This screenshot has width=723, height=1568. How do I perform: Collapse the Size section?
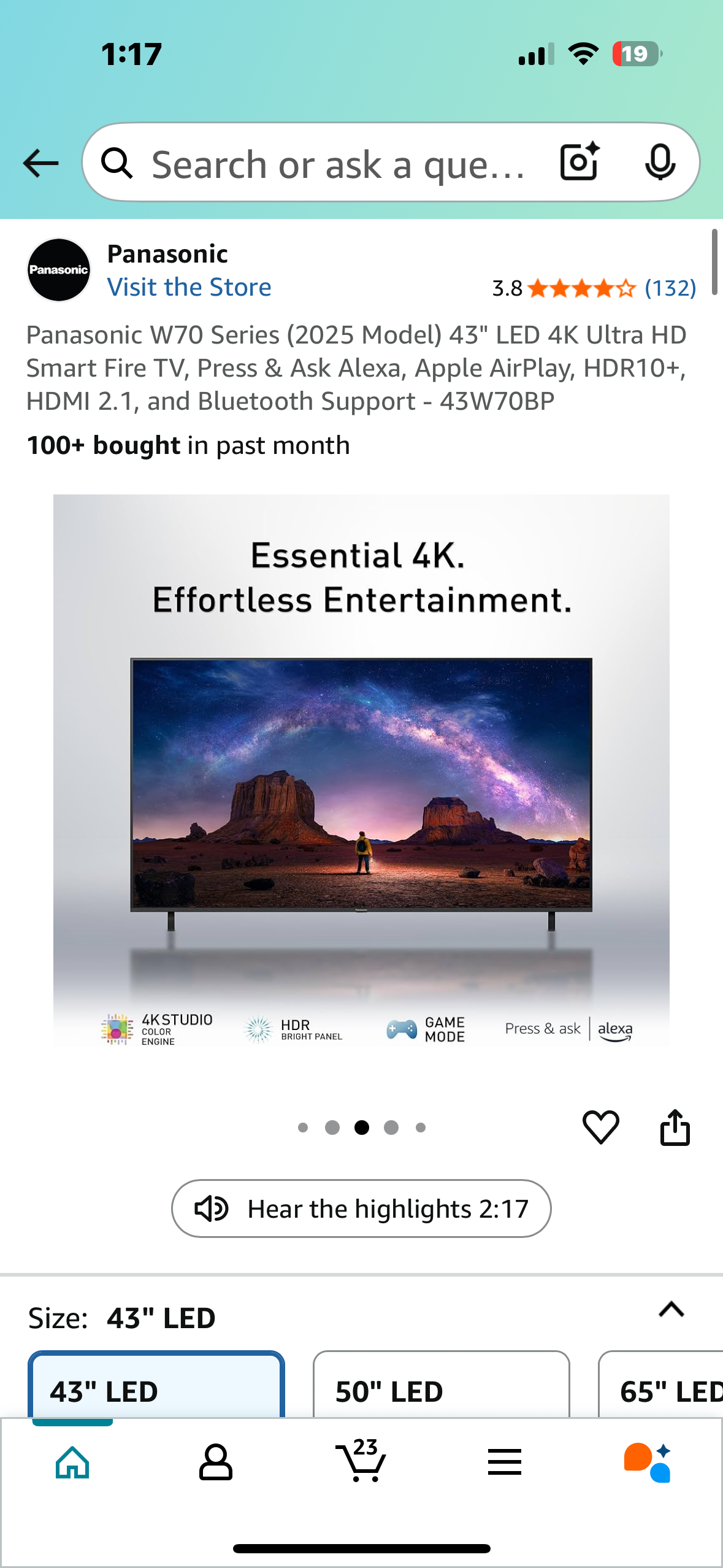(671, 1310)
